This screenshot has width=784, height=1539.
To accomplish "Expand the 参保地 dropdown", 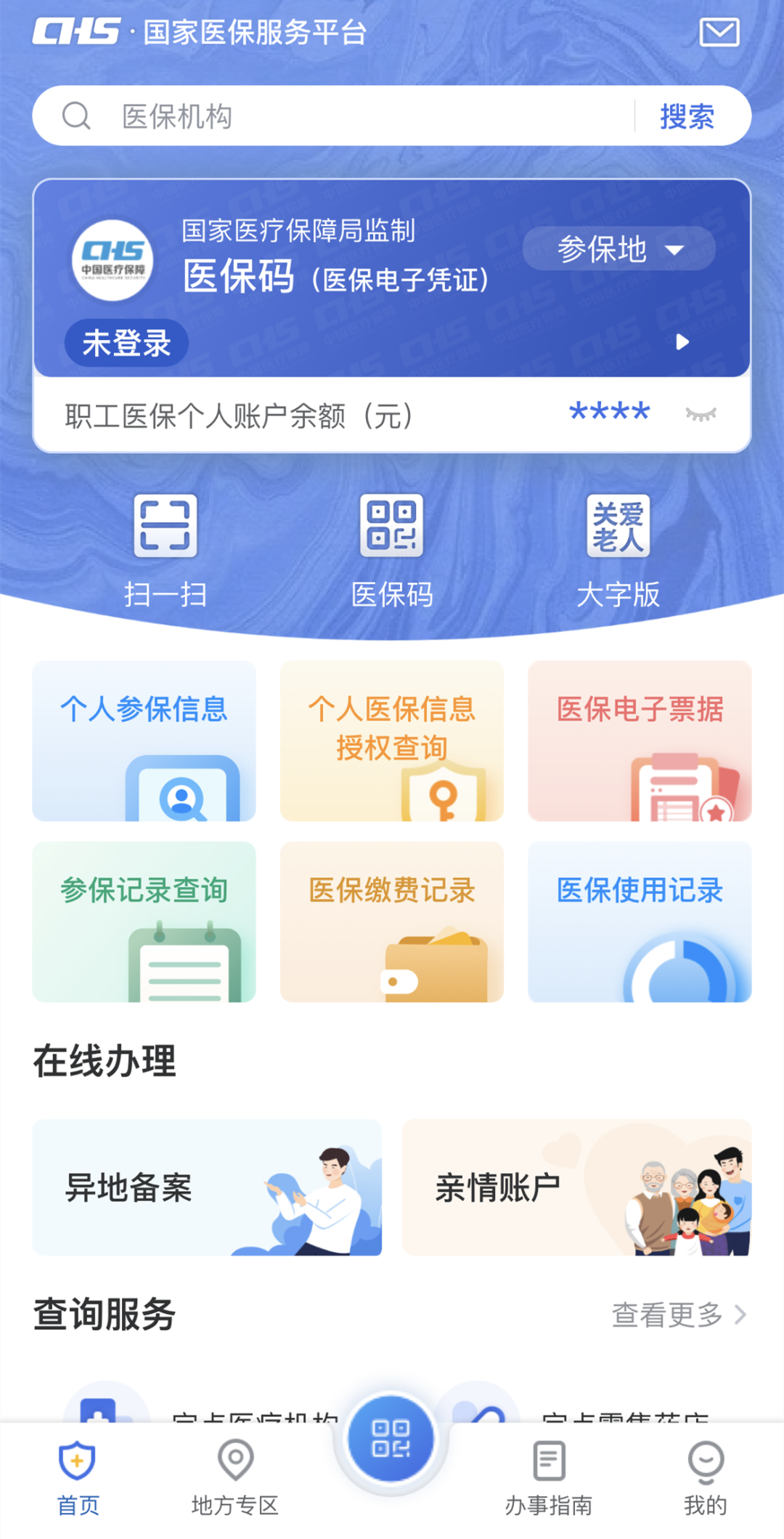I will coord(618,249).
